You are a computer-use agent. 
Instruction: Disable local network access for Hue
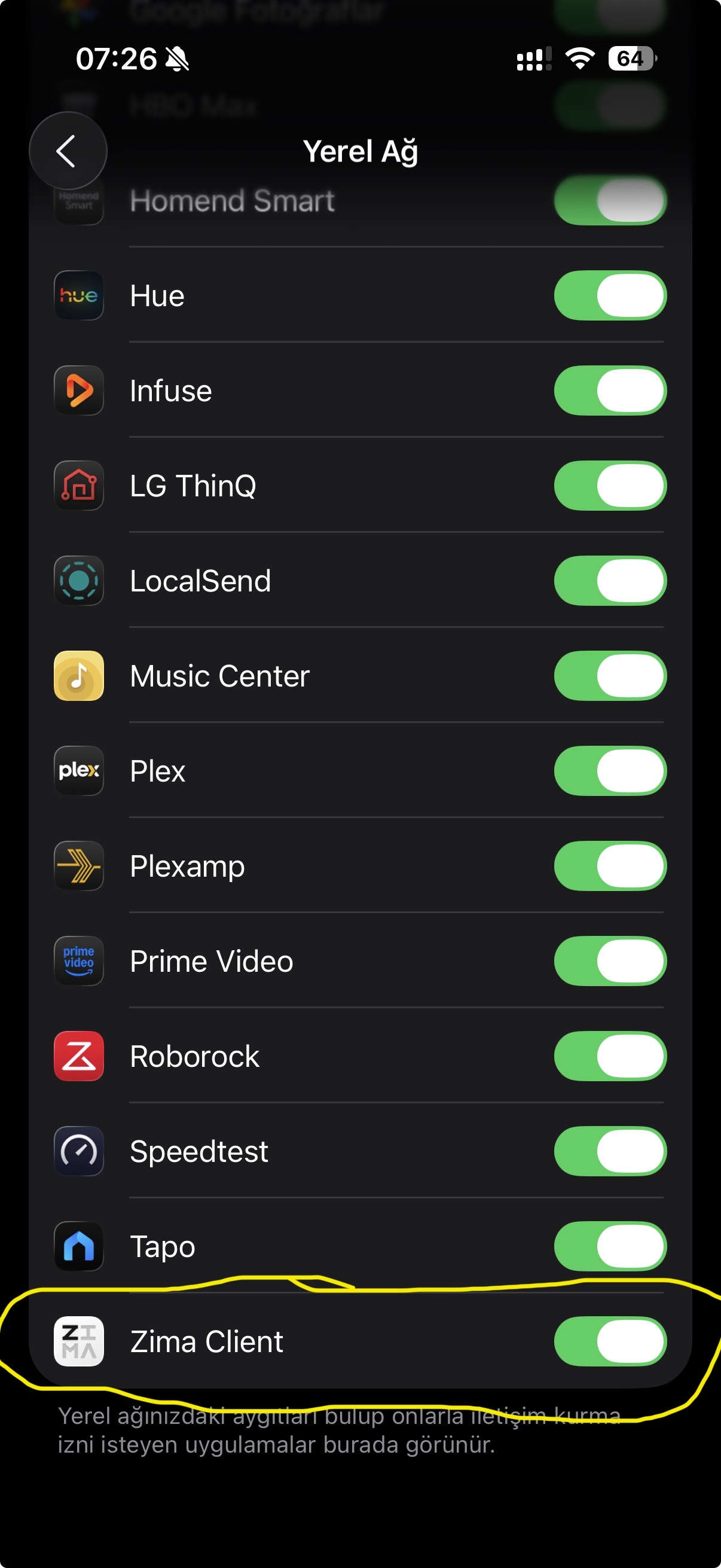[x=610, y=296]
